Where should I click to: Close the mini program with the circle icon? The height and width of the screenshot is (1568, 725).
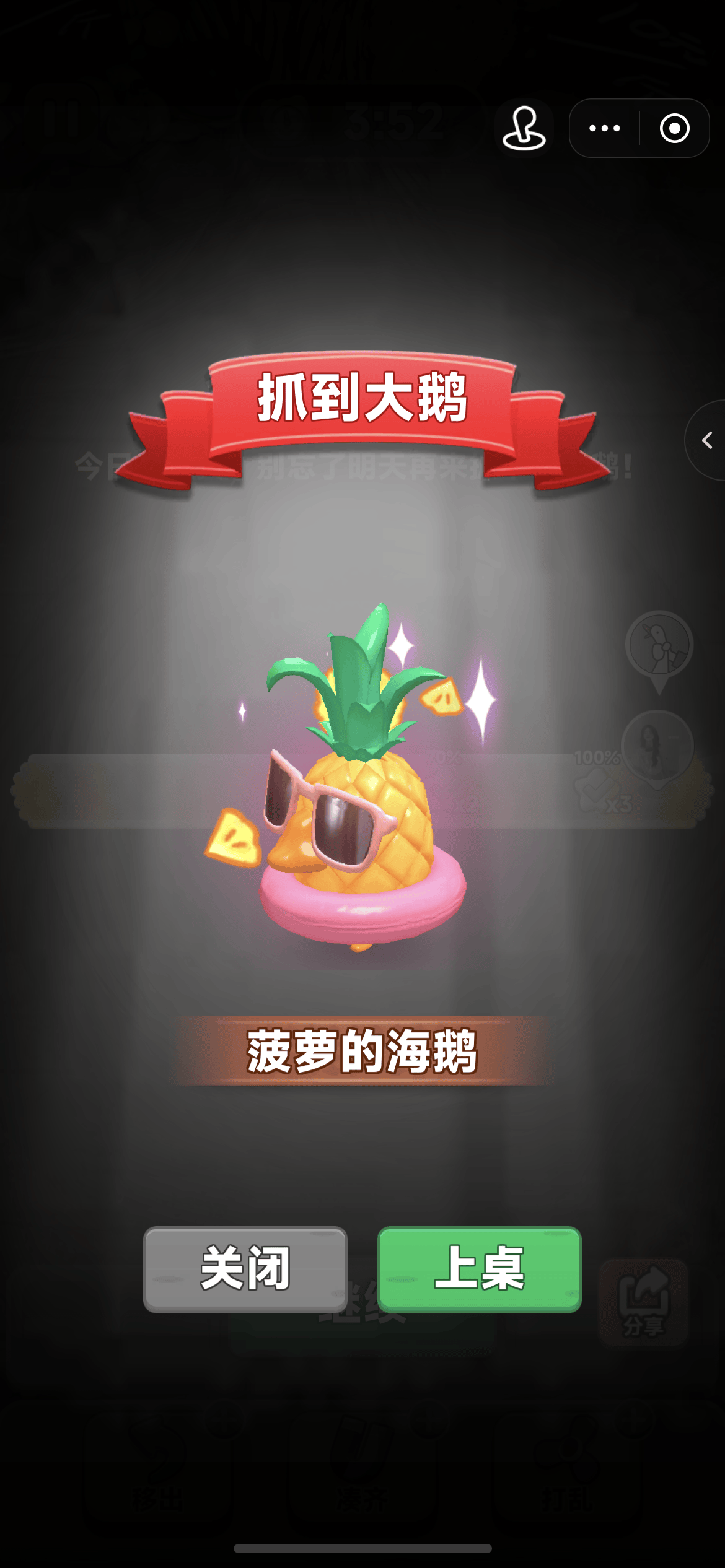pyautogui.click(x=674, y=128)
